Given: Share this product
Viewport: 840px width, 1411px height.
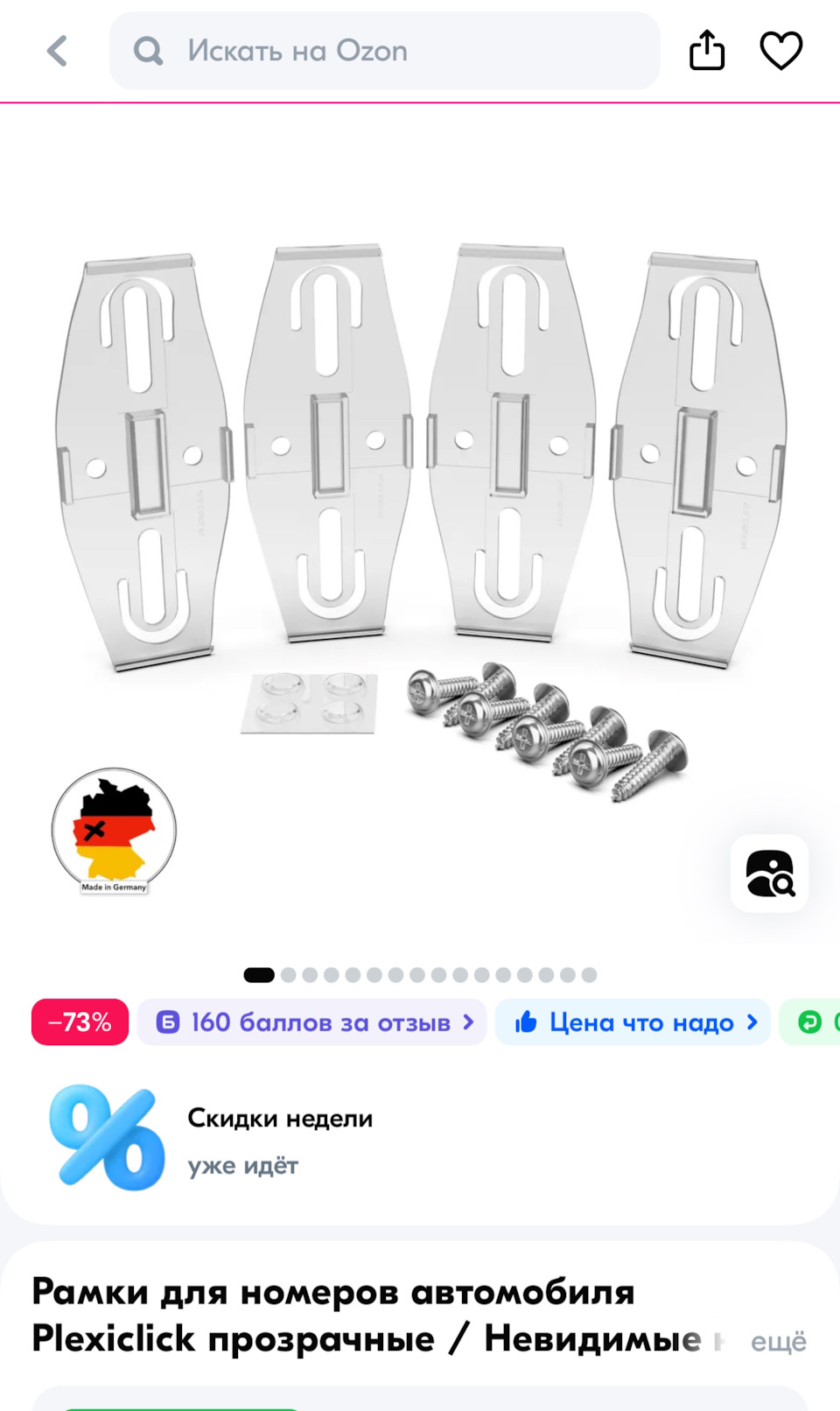Looking at the screenshot, I should click(707, 50).
